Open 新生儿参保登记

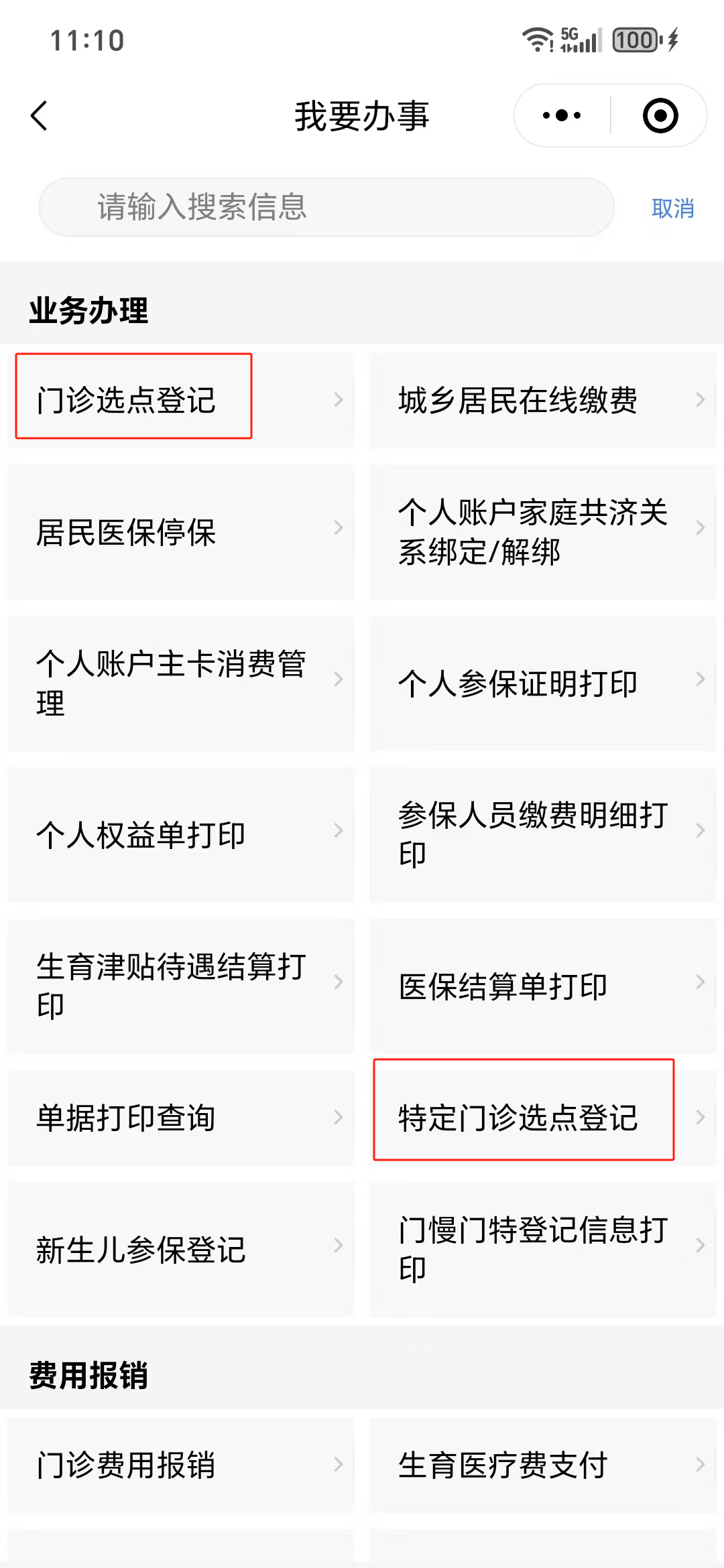pyautogui.click(x=180, y=1249)
